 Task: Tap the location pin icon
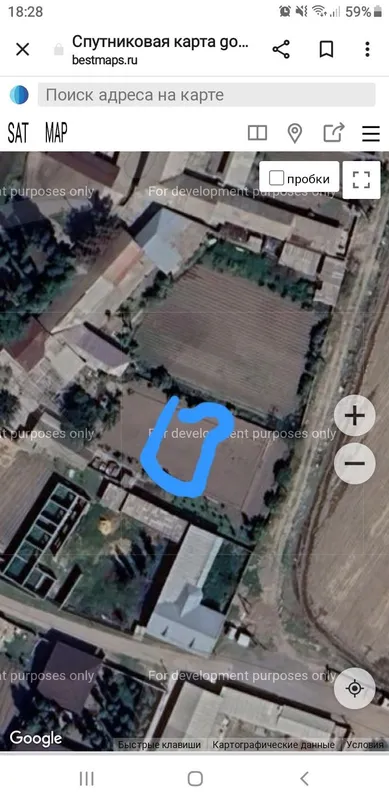coord(295,134)
